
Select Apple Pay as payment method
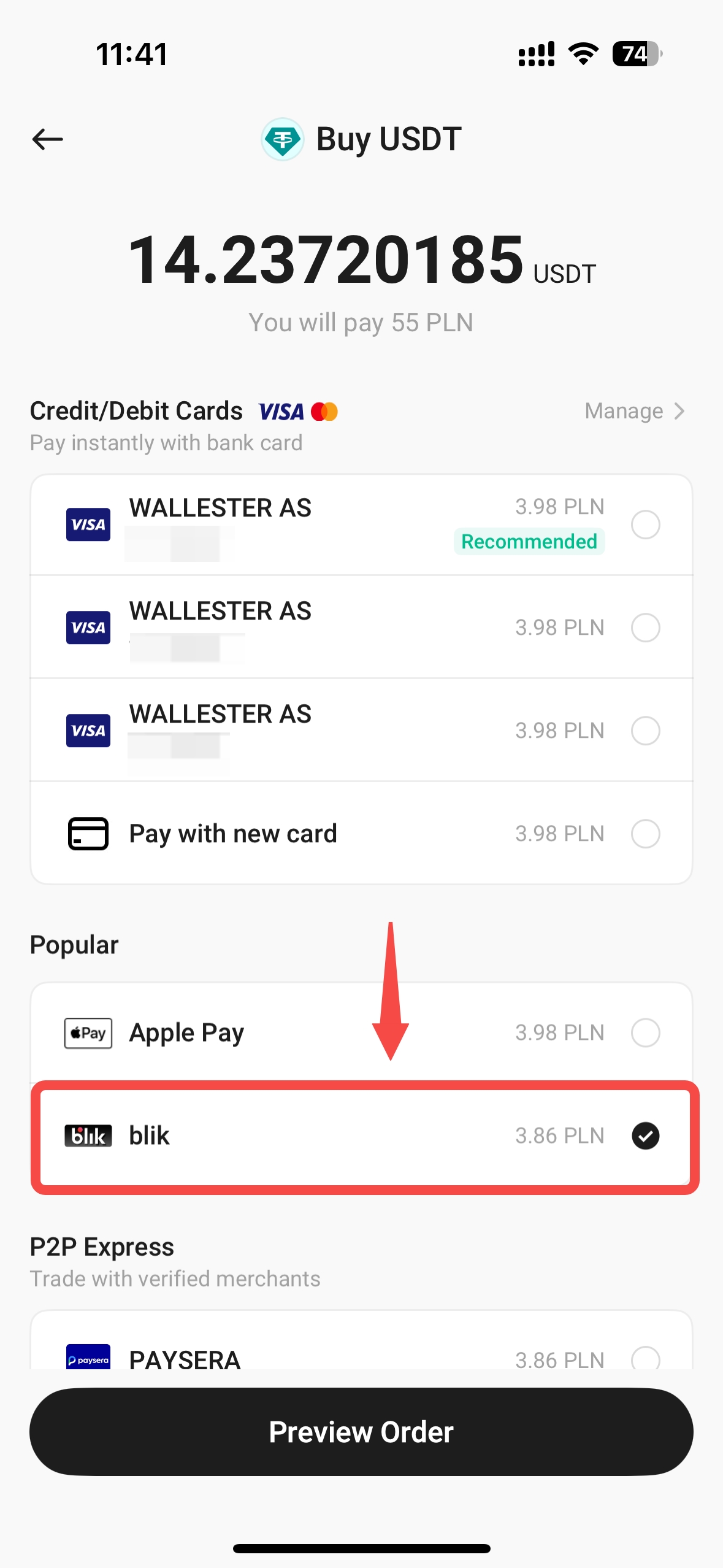646,1032
